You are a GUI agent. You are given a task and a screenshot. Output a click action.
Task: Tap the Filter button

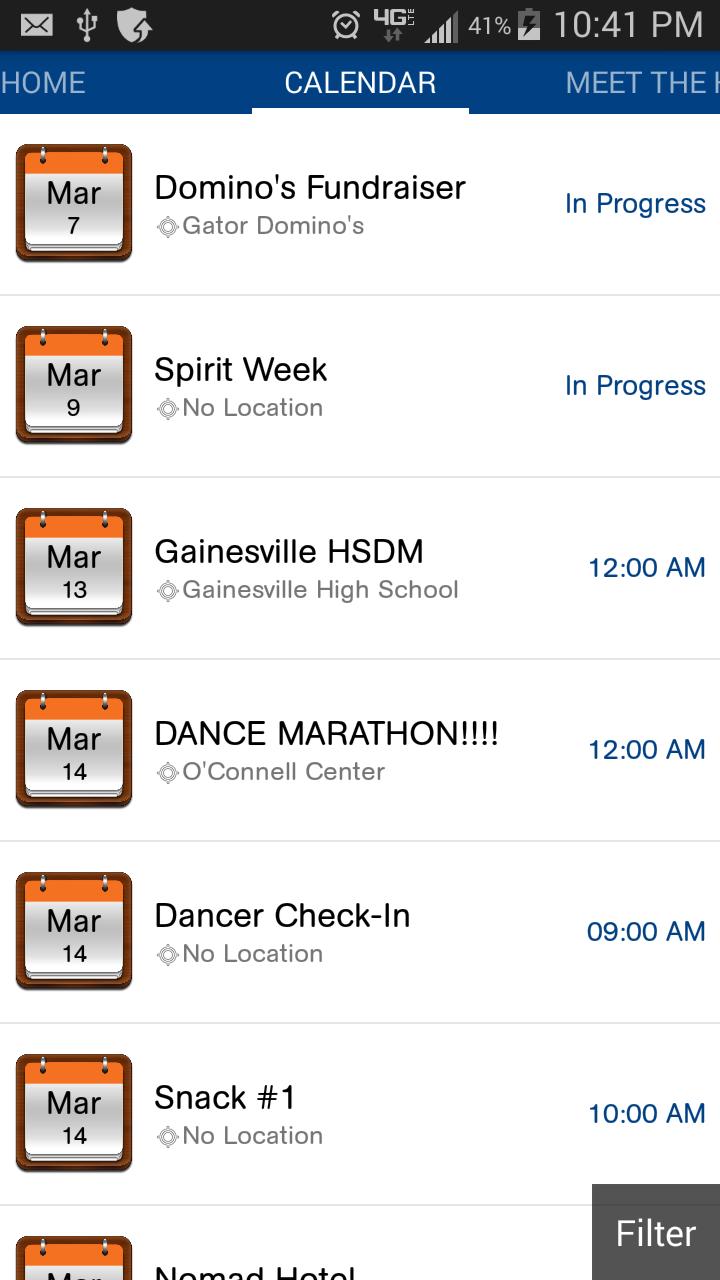655,1232
